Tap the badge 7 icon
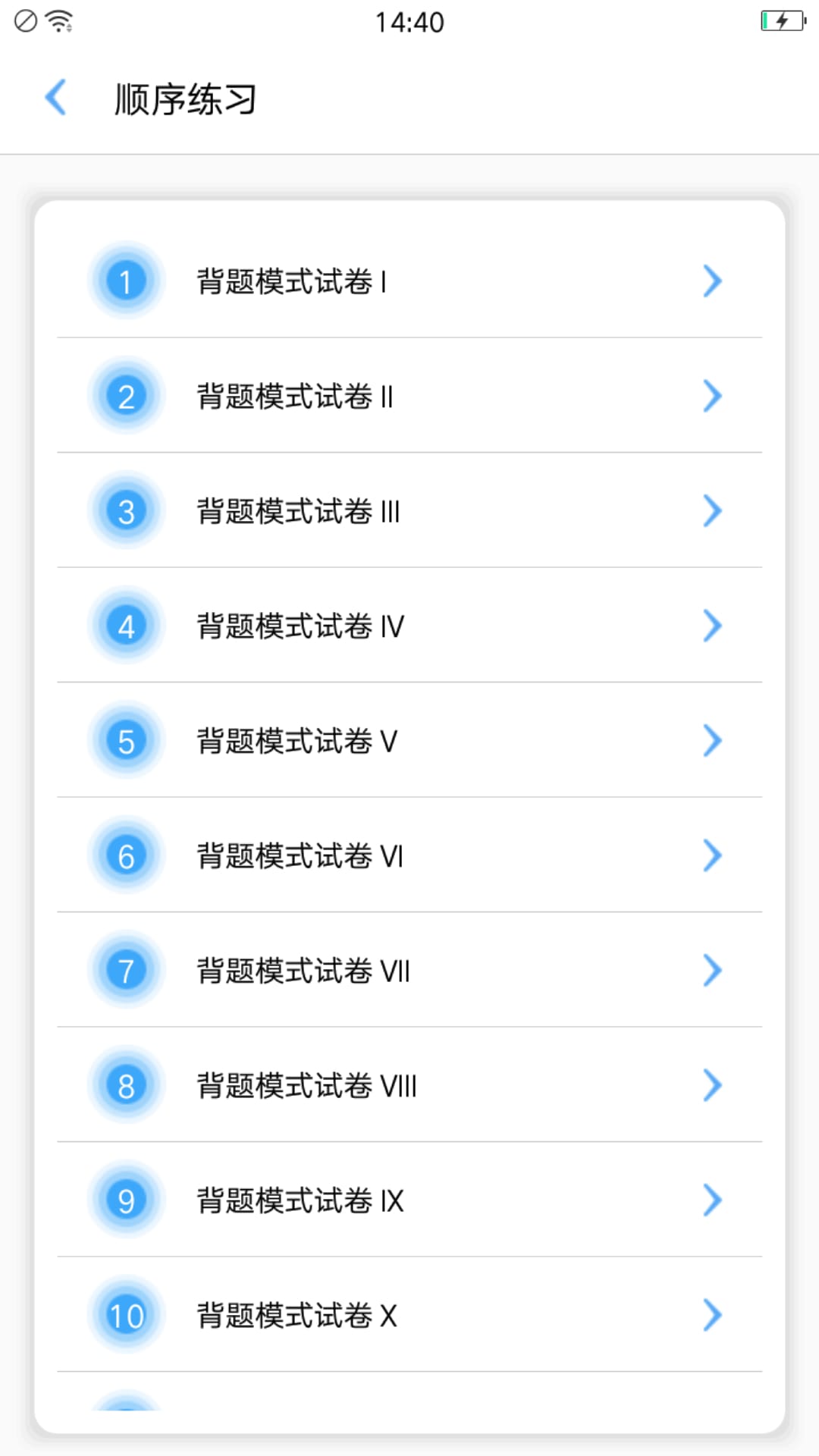819x1456 pixels. click(x=126, y=971)
